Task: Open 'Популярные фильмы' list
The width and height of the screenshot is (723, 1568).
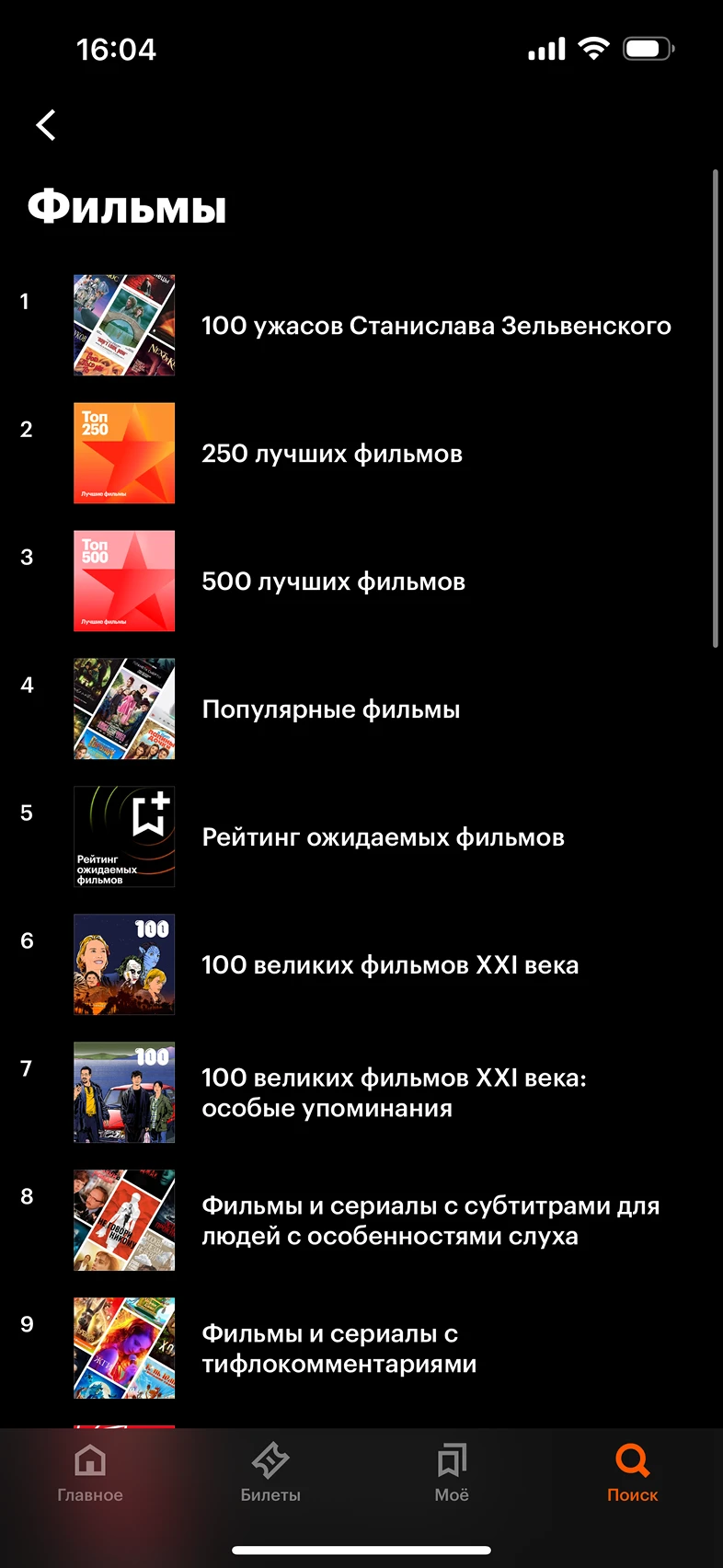Action: pos(330,709)
